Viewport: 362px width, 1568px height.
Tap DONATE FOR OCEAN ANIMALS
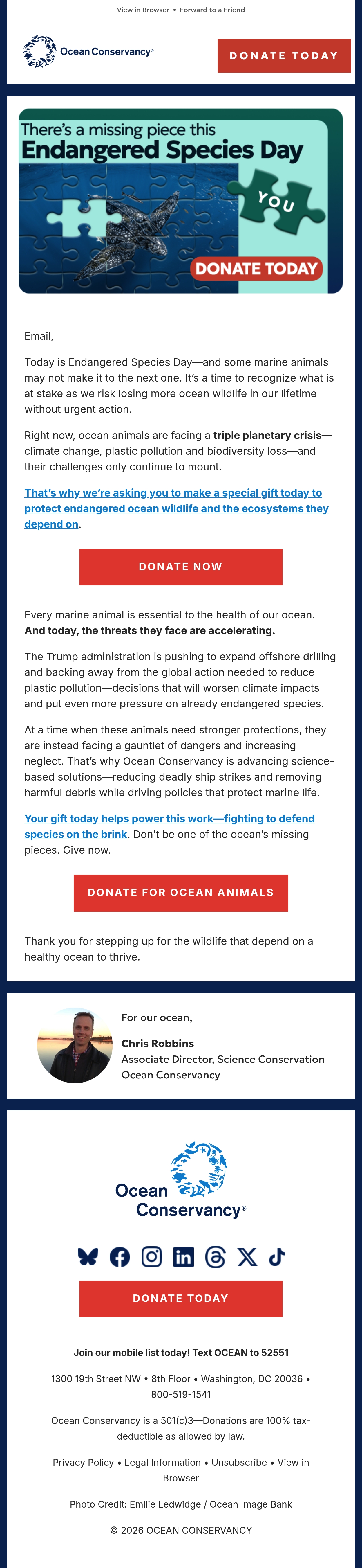(x=181, y=893)
